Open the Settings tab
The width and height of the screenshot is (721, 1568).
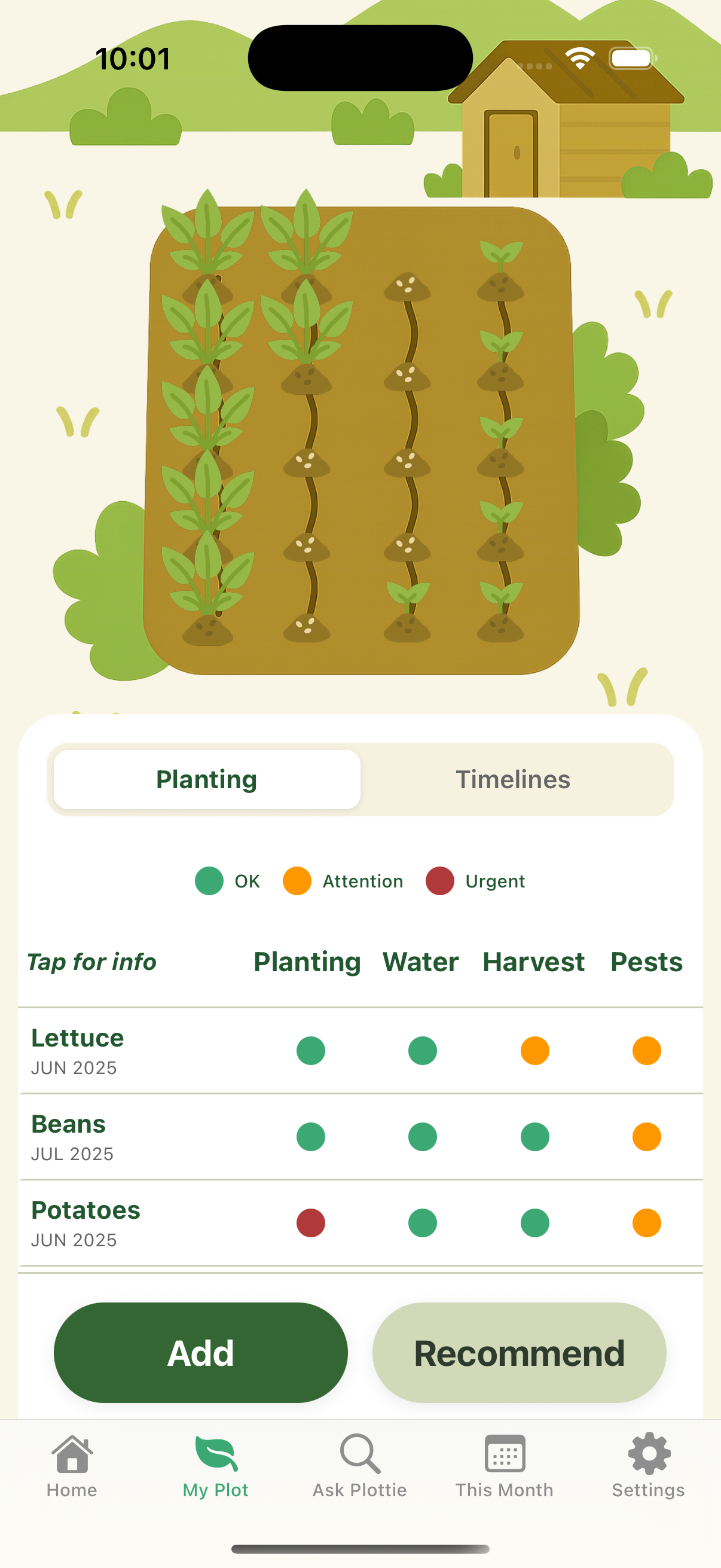(x=648, y=1466)
